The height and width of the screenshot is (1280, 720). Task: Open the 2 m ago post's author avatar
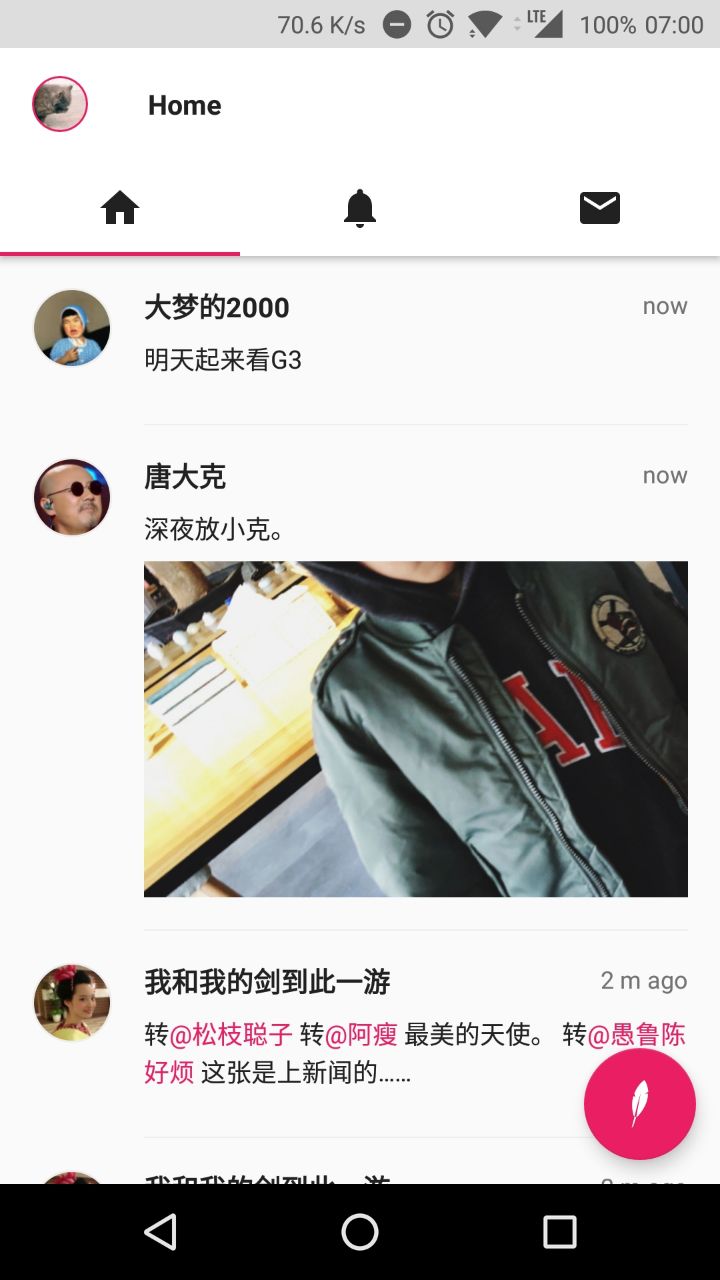click(x=72, y=1002)
